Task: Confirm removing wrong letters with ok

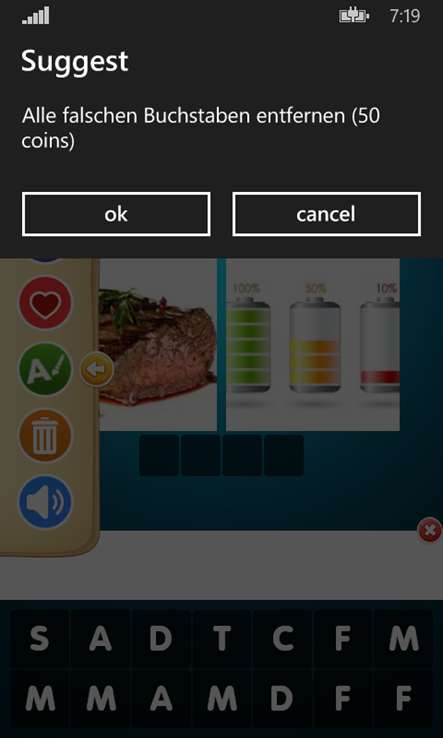Action: click(116, 214)
